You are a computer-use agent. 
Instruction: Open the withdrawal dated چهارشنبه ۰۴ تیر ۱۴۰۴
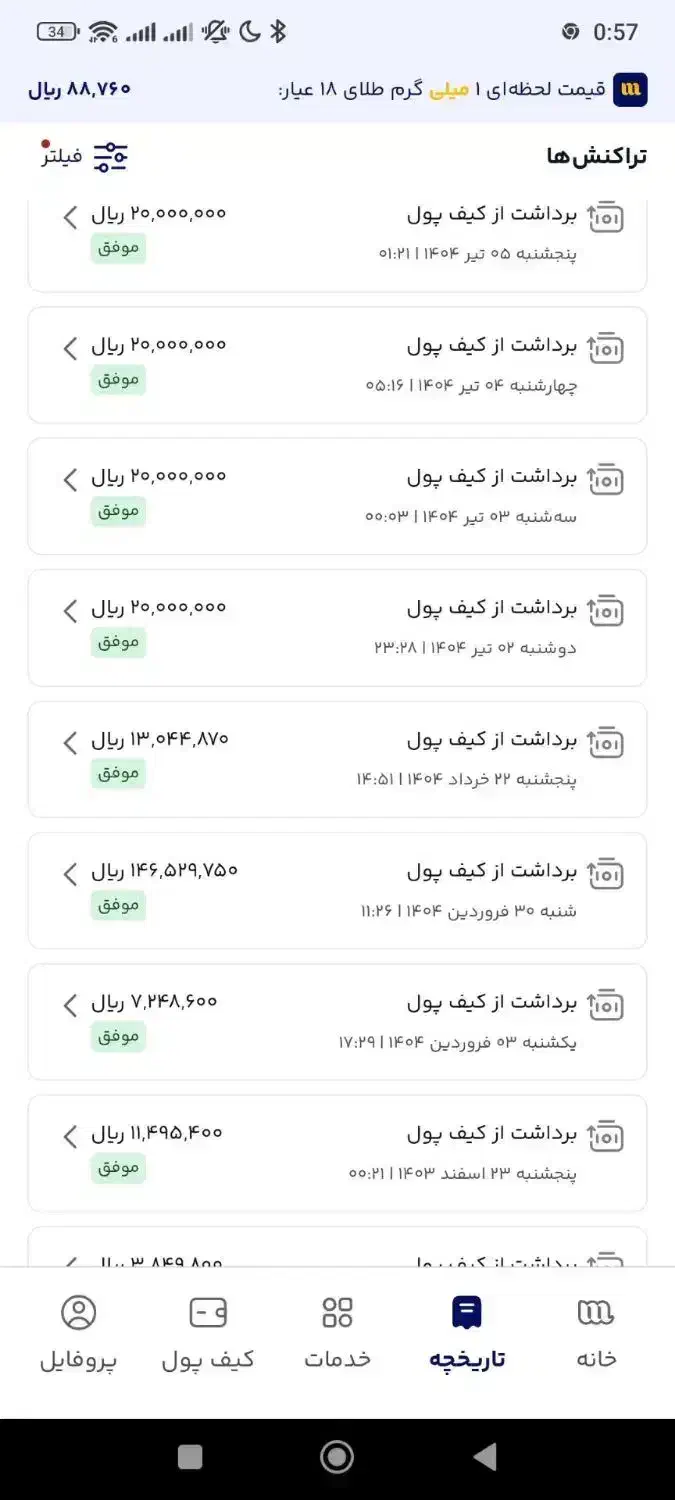click(x=337, y=365)
